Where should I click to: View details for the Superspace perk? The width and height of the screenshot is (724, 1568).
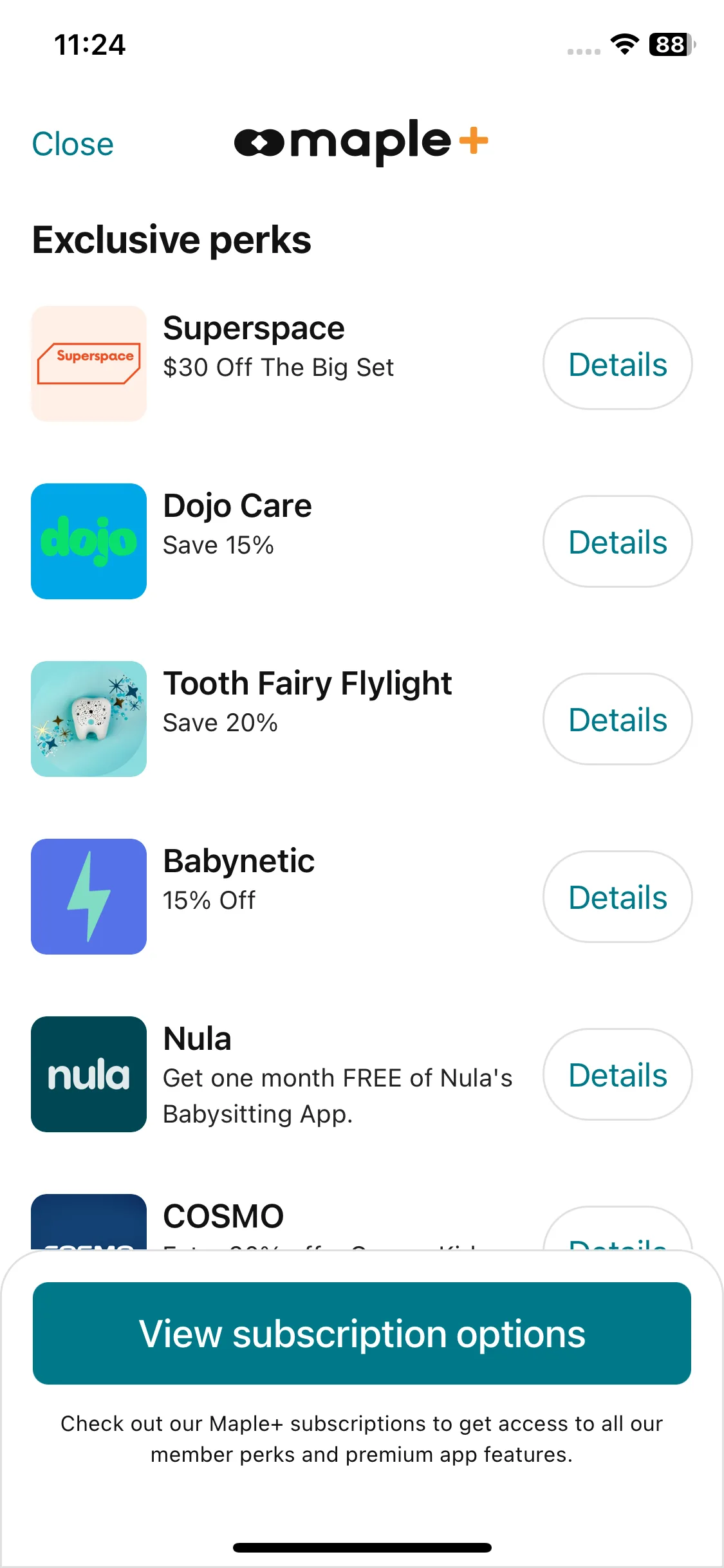617,364
